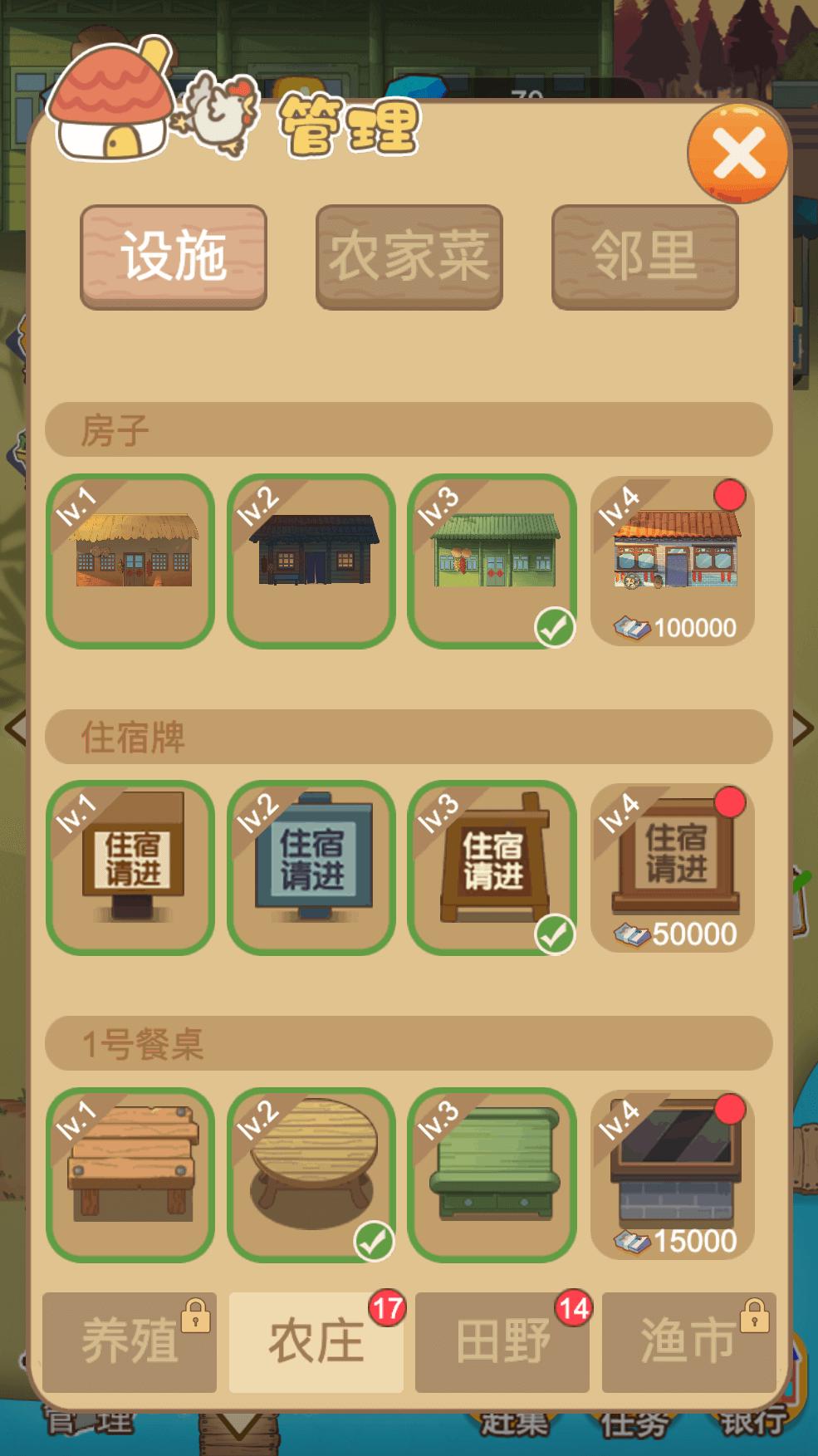The image size is (818, 1456).
Task: Buy the lv.4 house for 100000
Action: 673,561
